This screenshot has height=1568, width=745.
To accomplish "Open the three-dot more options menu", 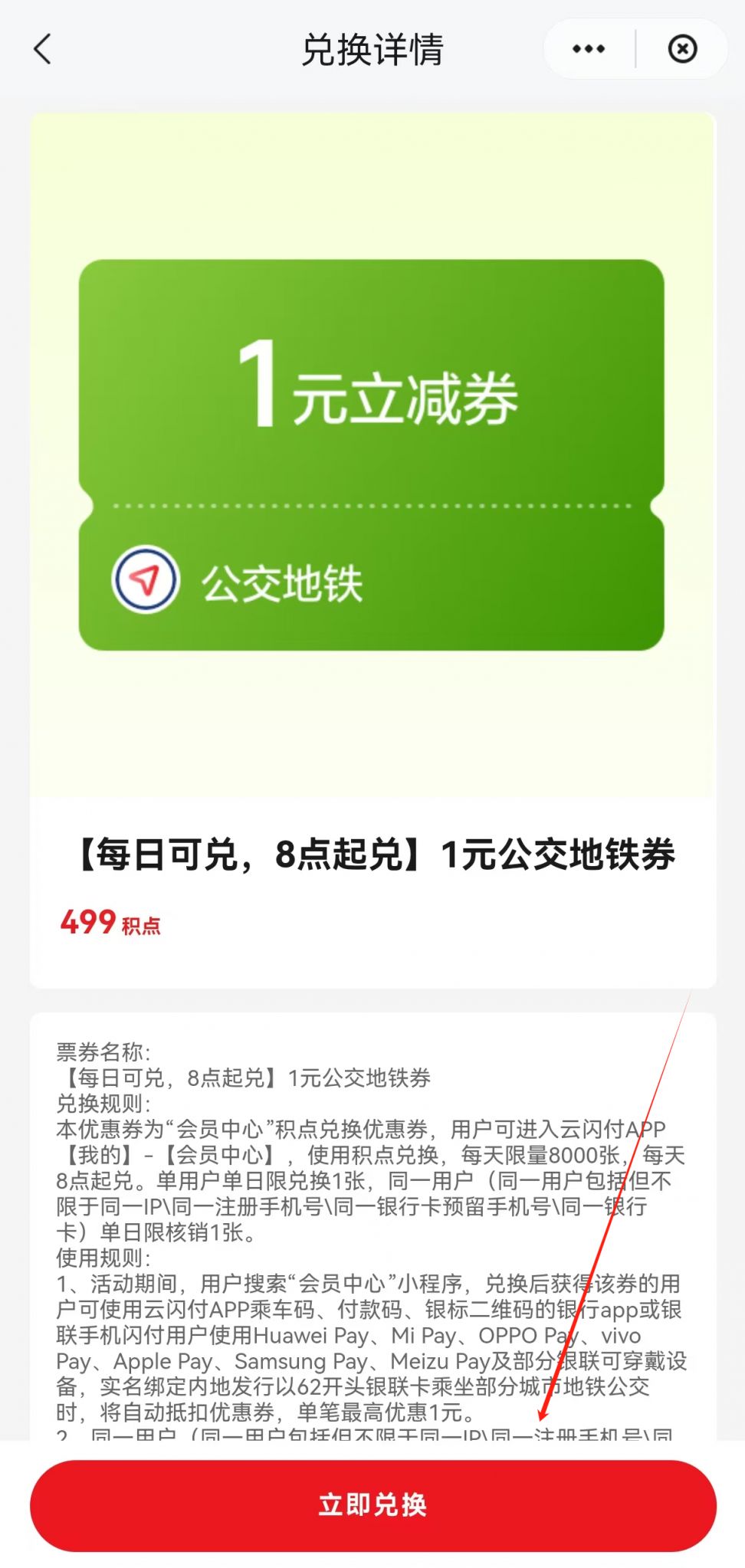I will [x=589, y=50].
